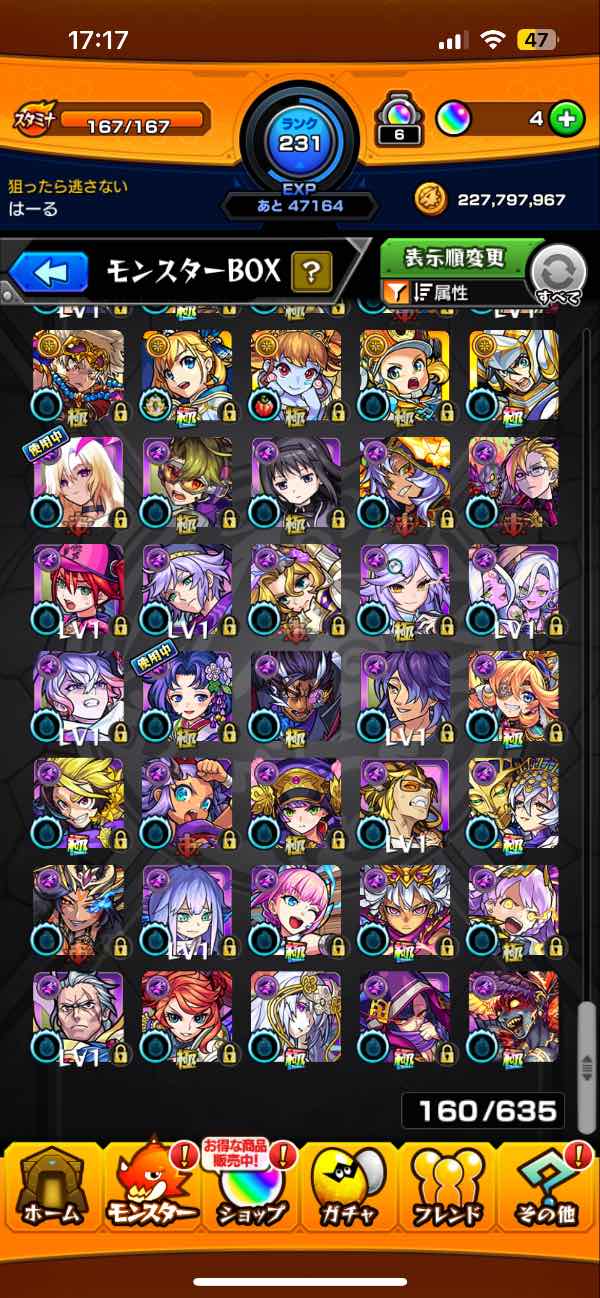Tap the 表示順変更 sort order button
The image size is (600, 1298).
[455, 259]
